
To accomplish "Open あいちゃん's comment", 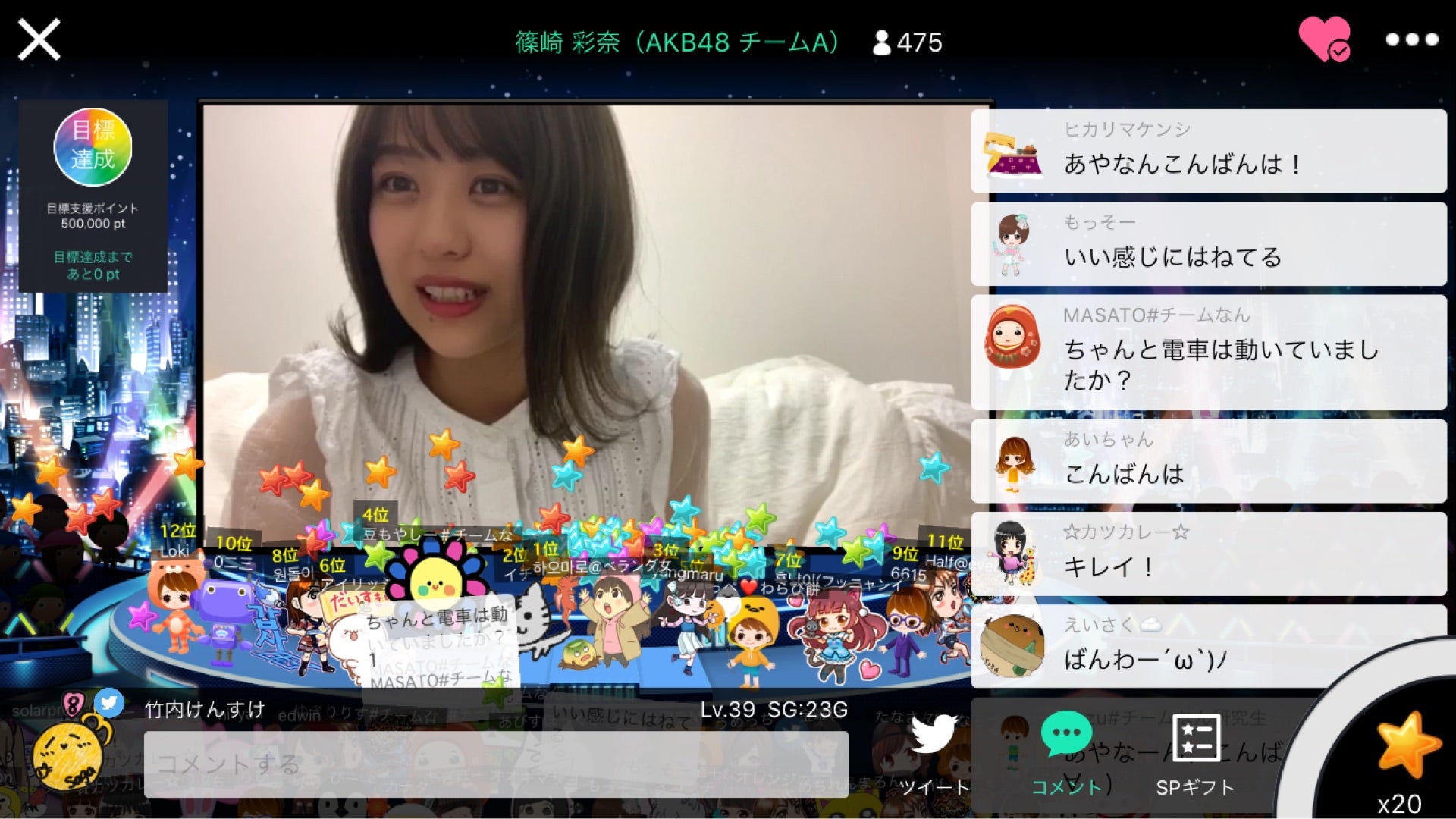I will [1209, 461].
